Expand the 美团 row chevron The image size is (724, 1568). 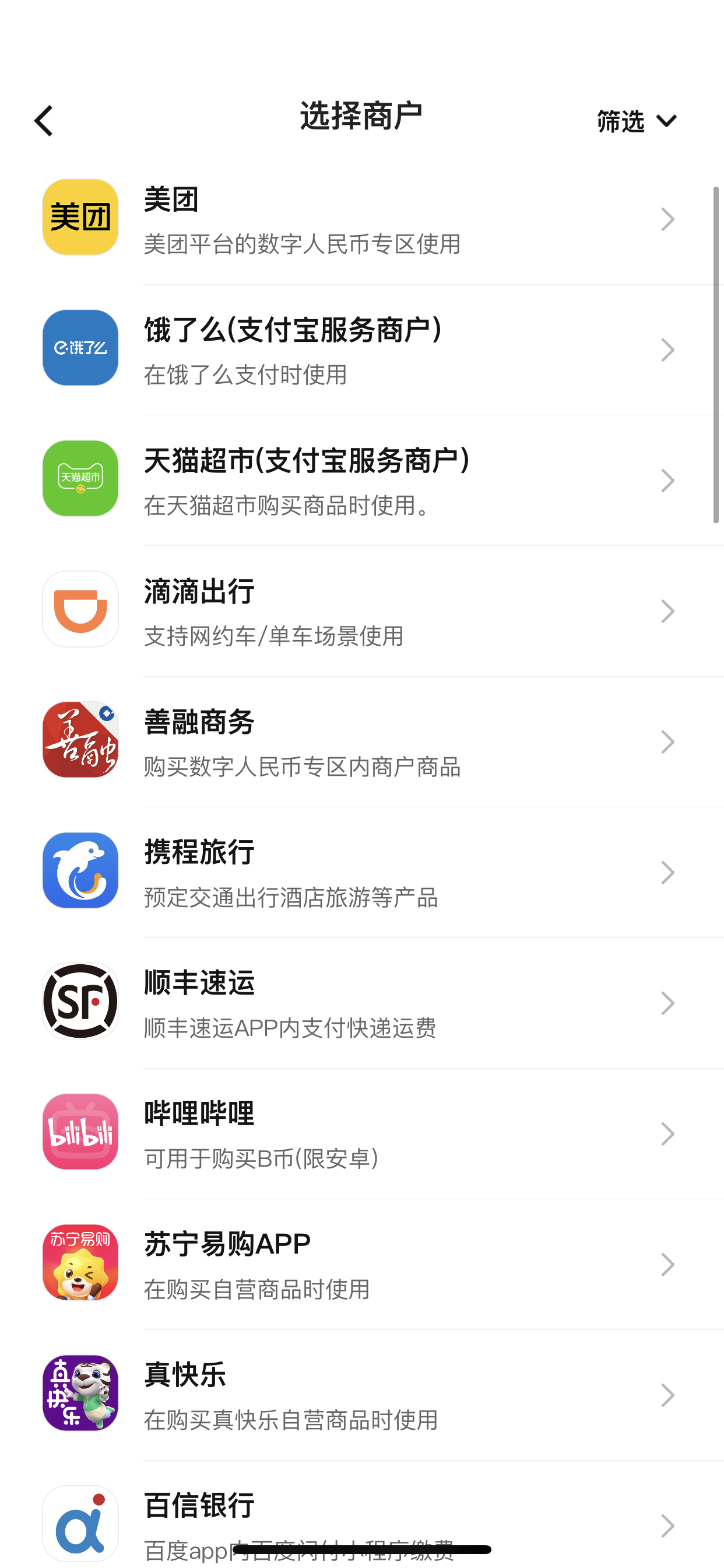click(667, 219)
